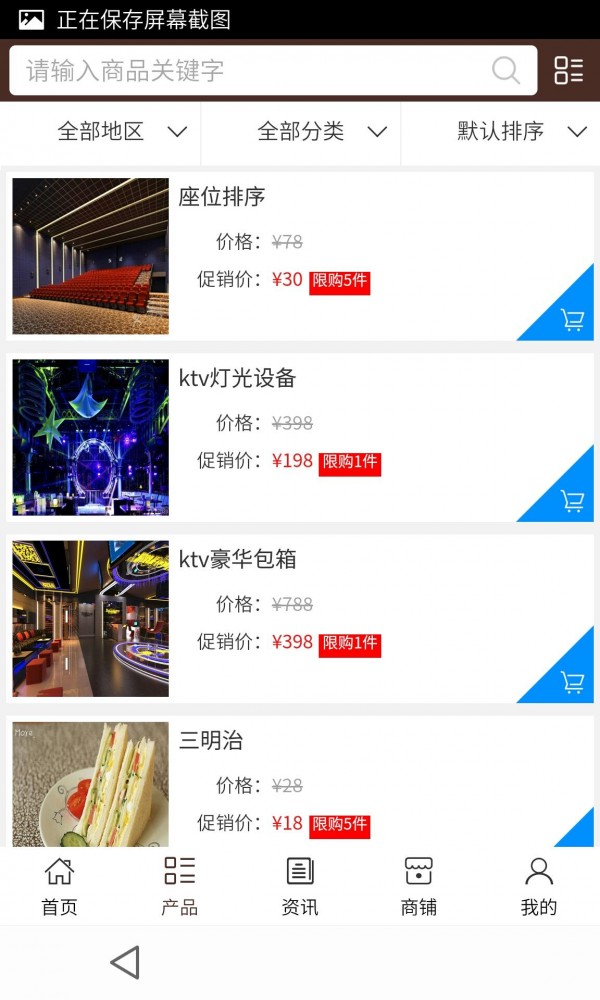Add ktv灯光设备 to the cart
The height and width of the screenshot is (1000, 600).
572,501
